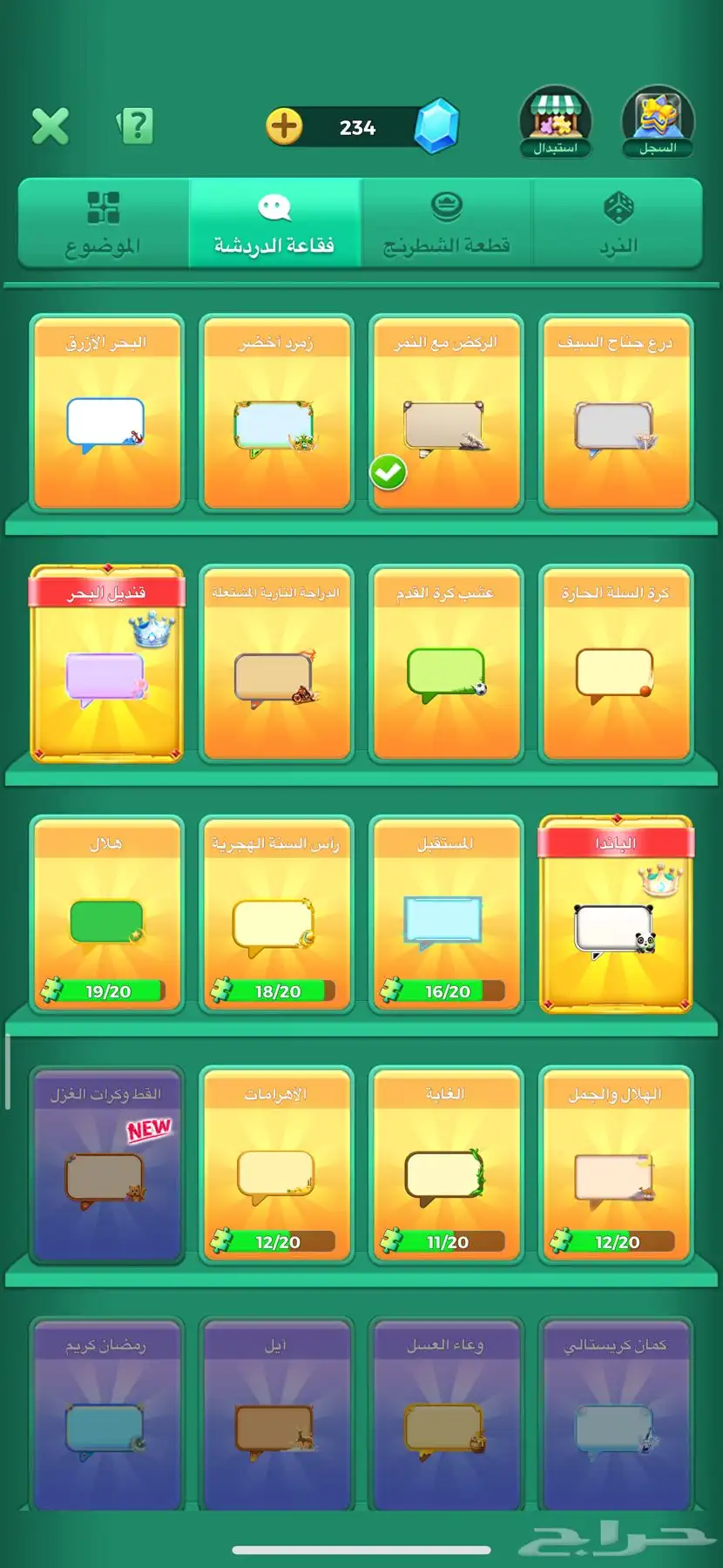Add more gems with the plus button
The image size is (723, 1568).
point(284,127)
